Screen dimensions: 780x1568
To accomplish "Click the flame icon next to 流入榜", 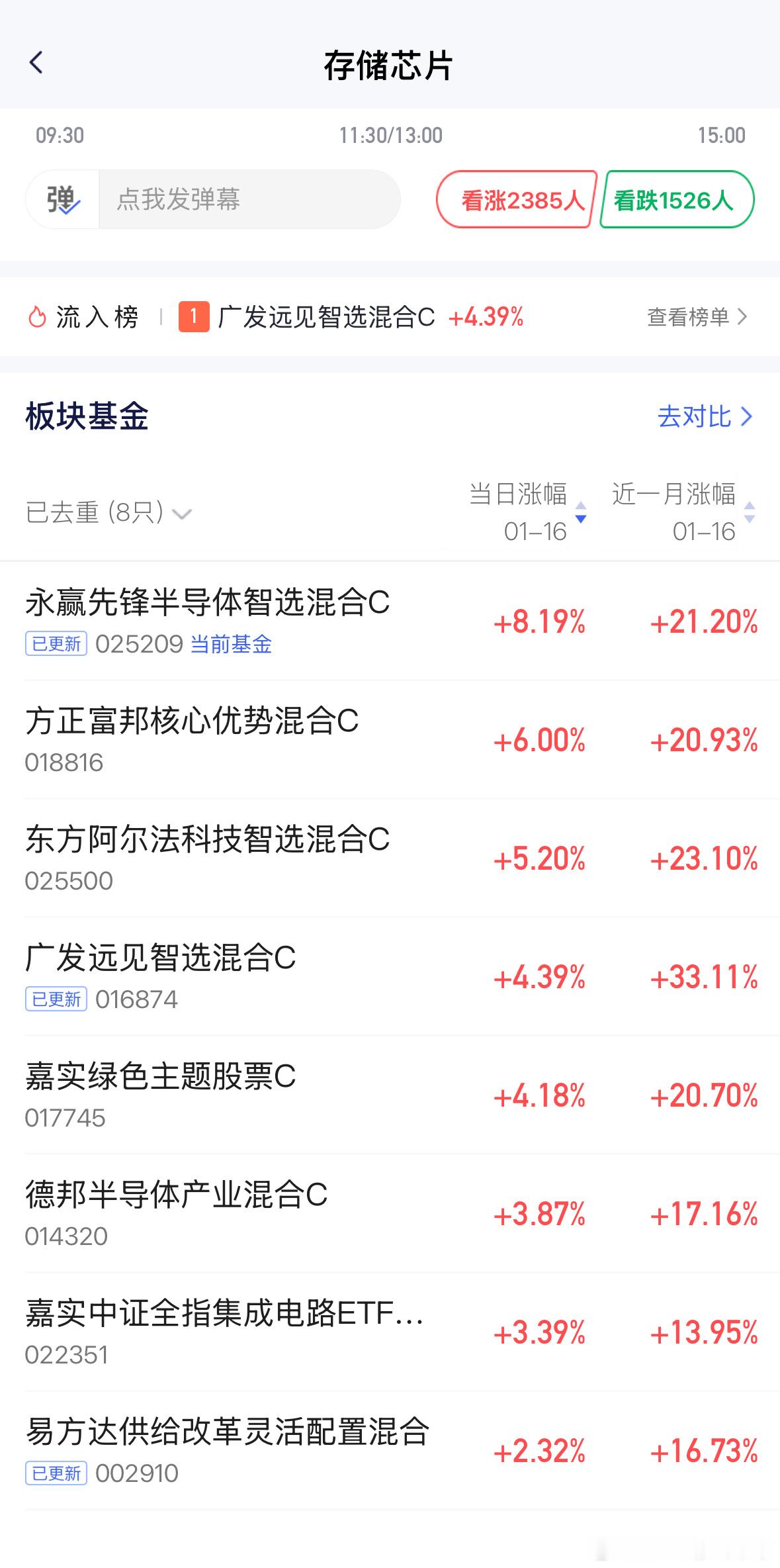I will [38, 316].
